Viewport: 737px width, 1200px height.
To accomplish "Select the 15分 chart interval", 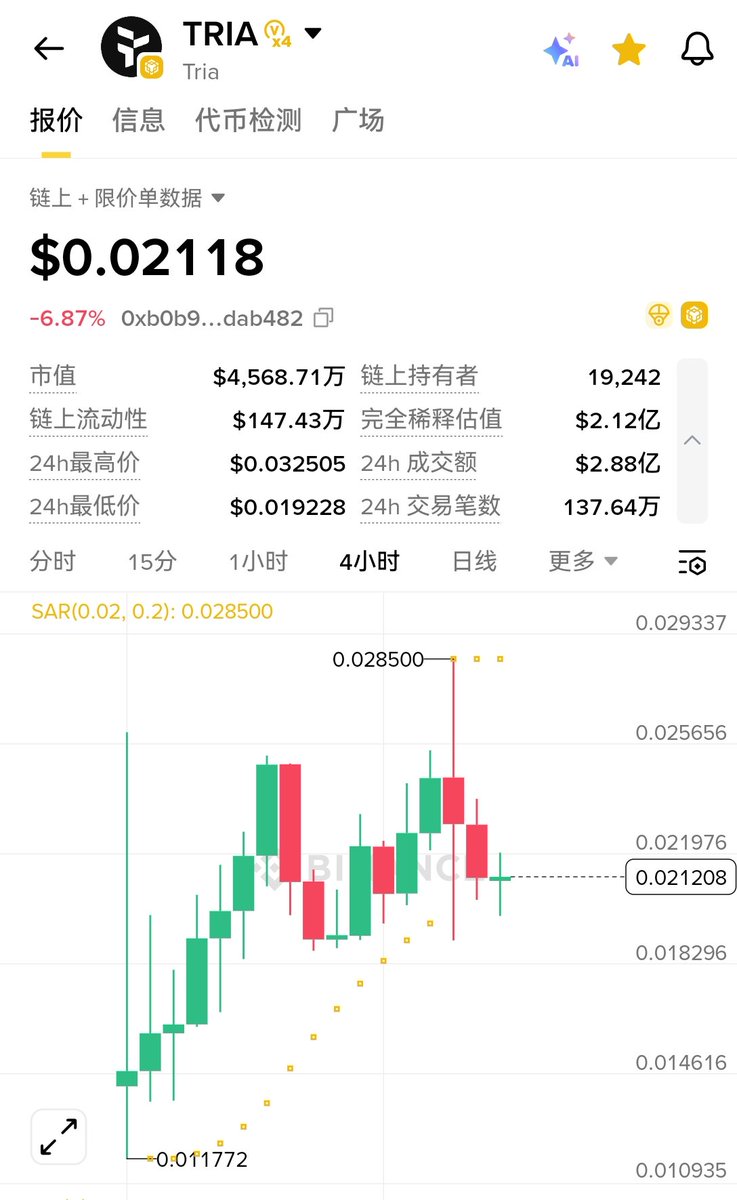I will click(x=152, y=561).
